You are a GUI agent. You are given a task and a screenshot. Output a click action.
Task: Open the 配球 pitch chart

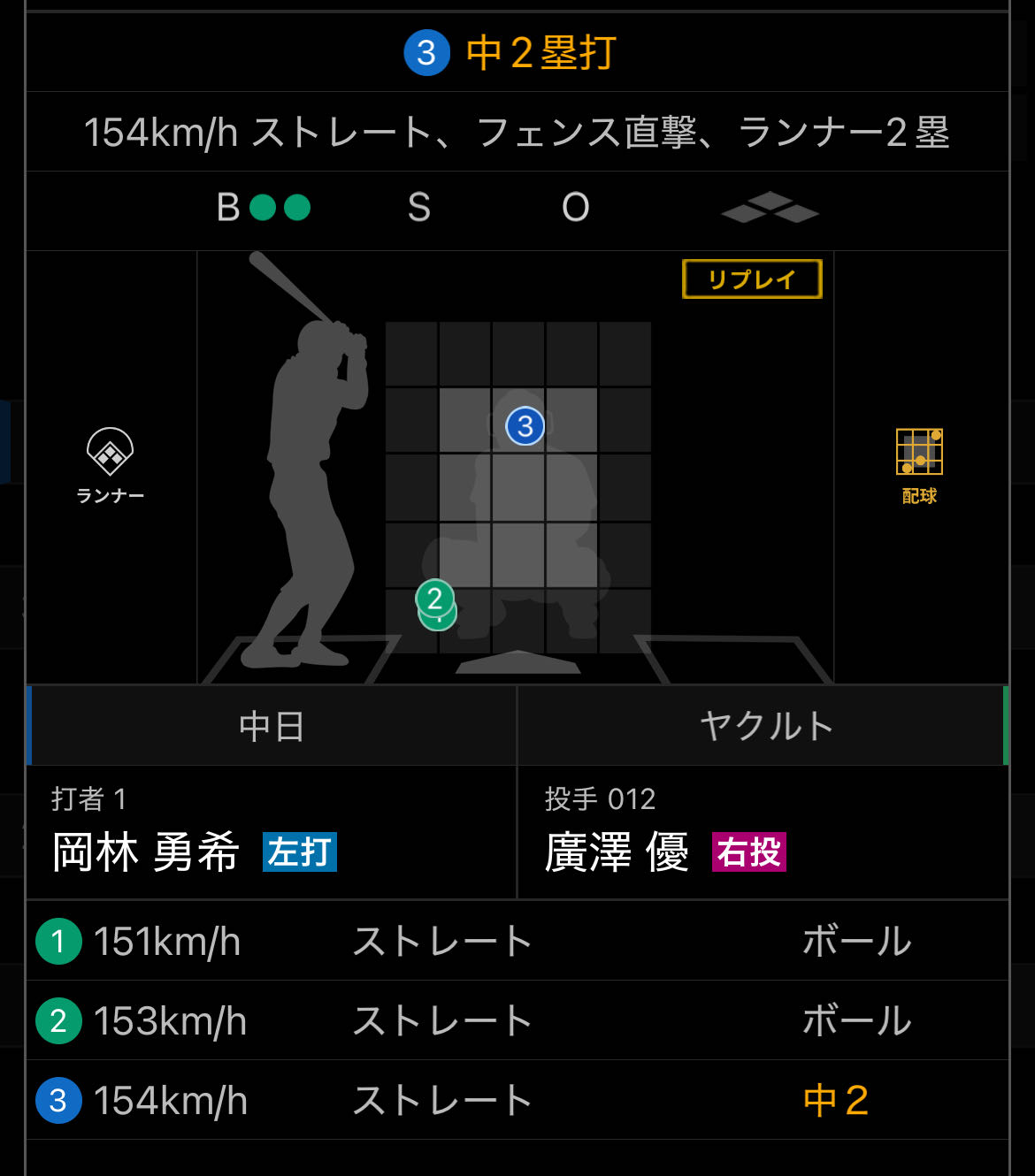(x=919, y=464)
